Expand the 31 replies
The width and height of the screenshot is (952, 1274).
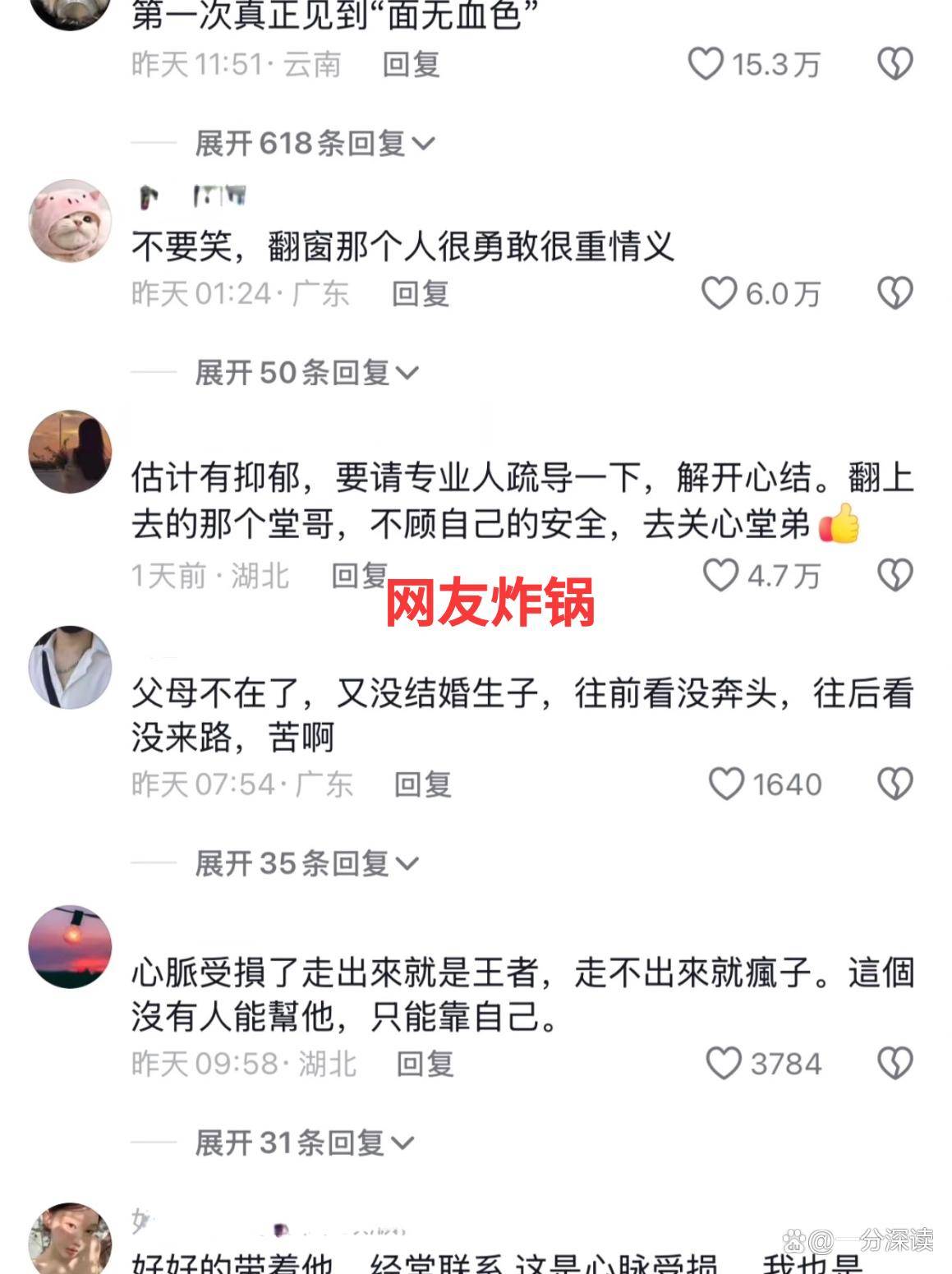click(304, 1143)
